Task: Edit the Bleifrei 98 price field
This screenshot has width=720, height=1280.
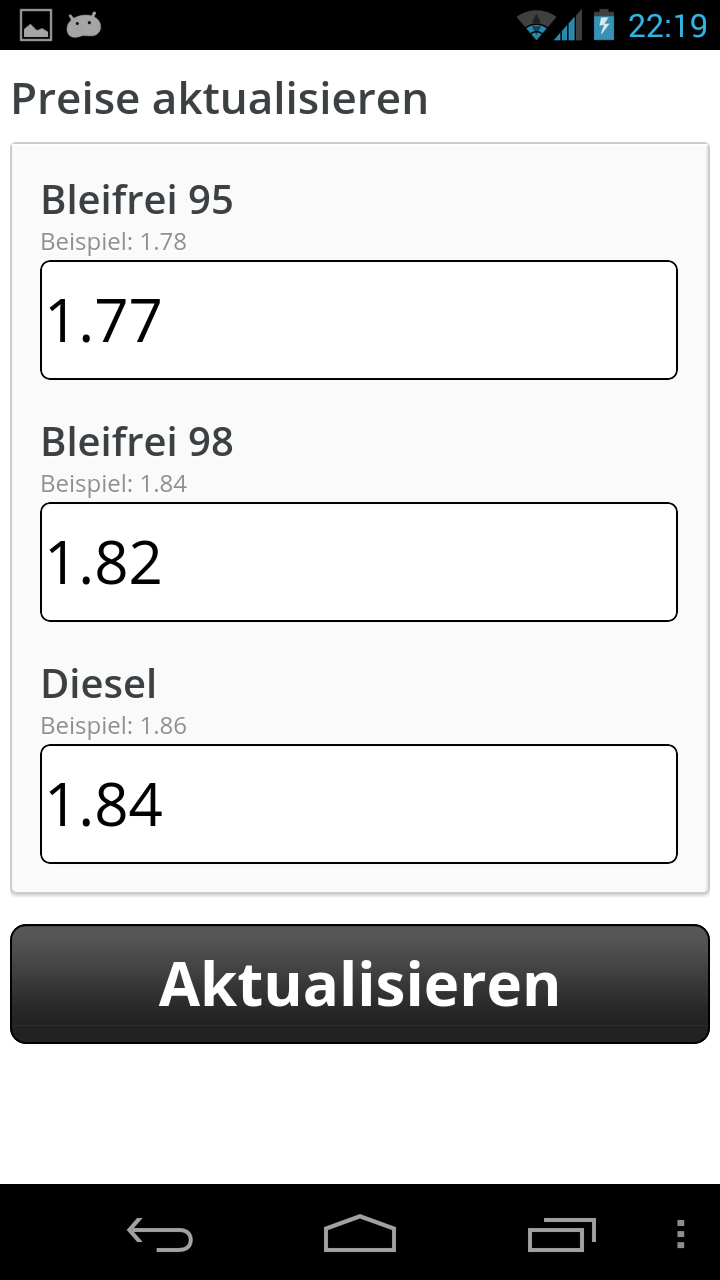Action: click(359, 562)
